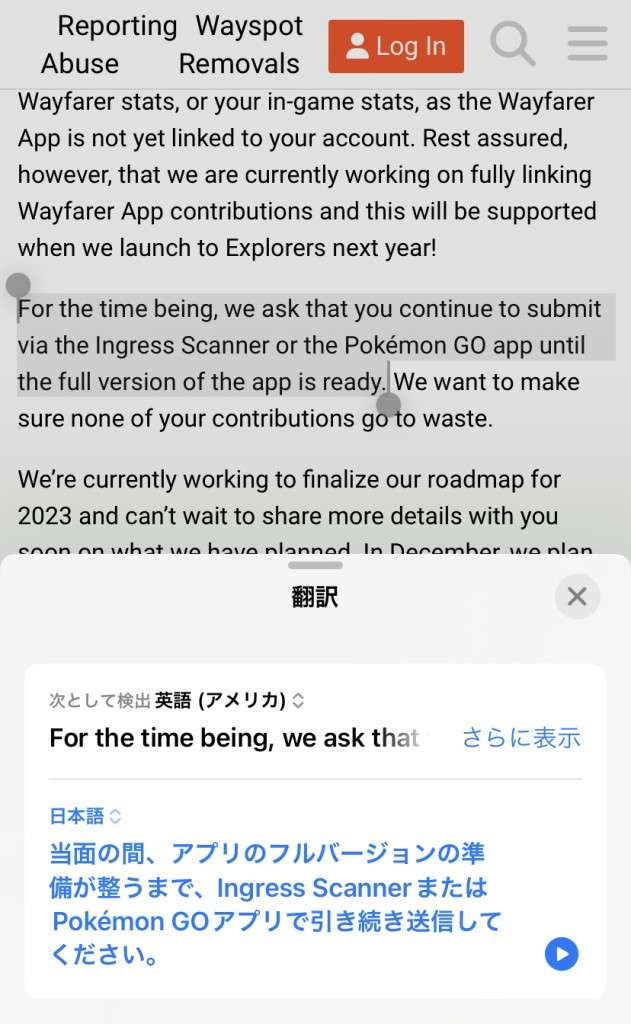Viewport: 631px width, 1024px height.
Task: Play the Japanese translation audio
Action: pyautogui.click(x=561, y=954)
